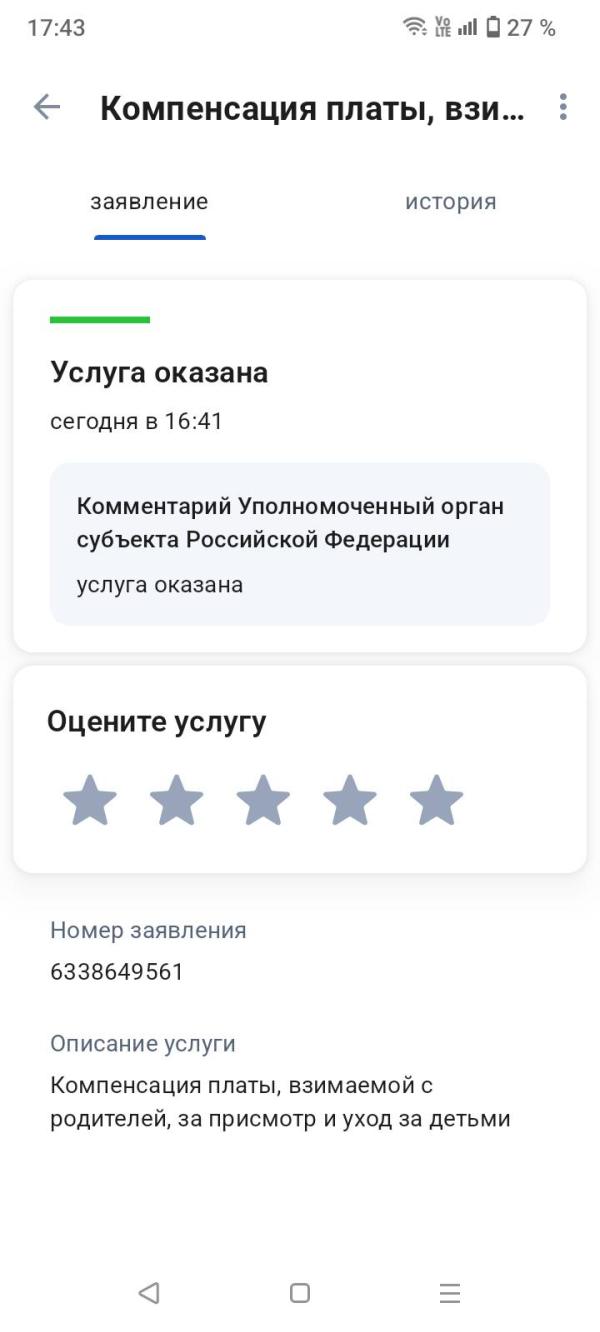The image size is (600, 1332).
Task: Open the three-dot overflow menu
Action: pos(563,107)
